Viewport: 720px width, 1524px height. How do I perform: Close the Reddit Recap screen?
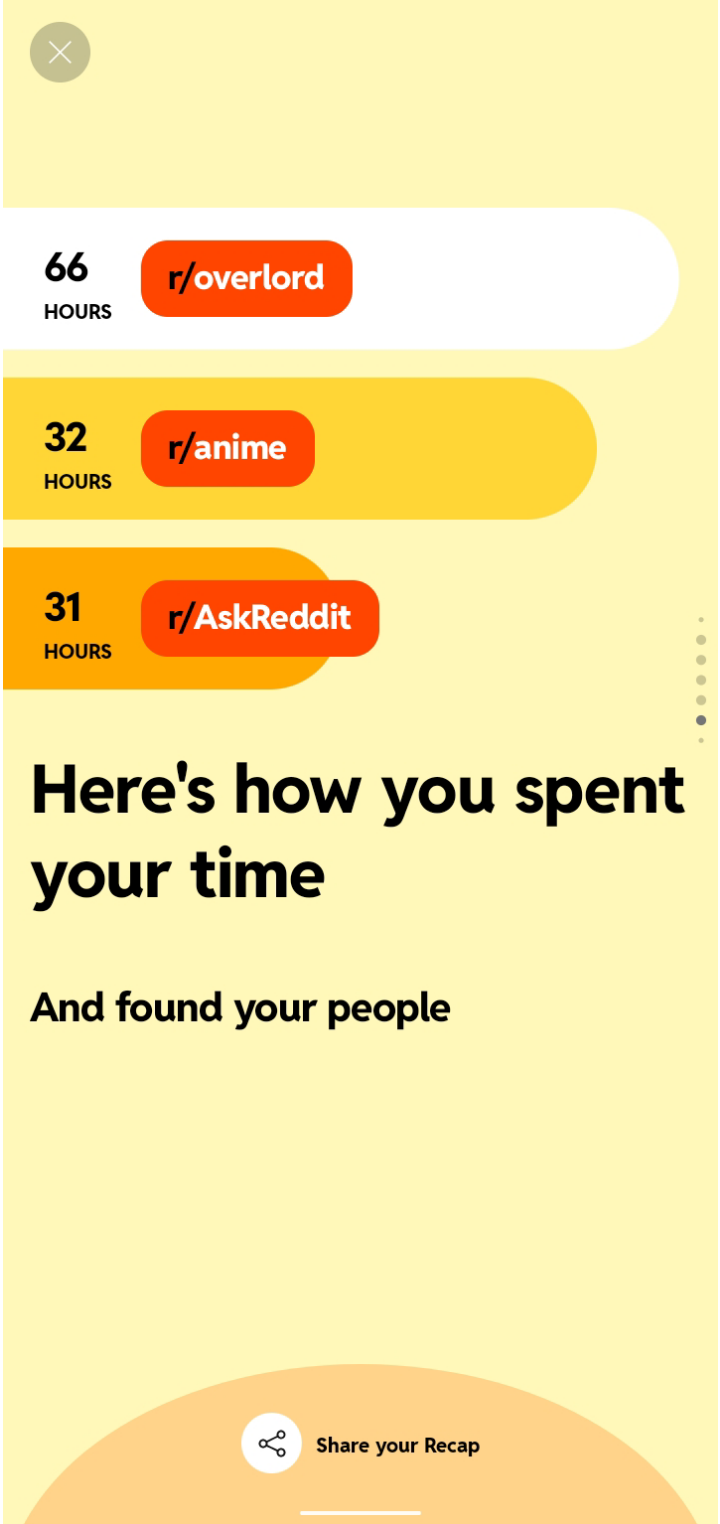(x=60, y=52)
